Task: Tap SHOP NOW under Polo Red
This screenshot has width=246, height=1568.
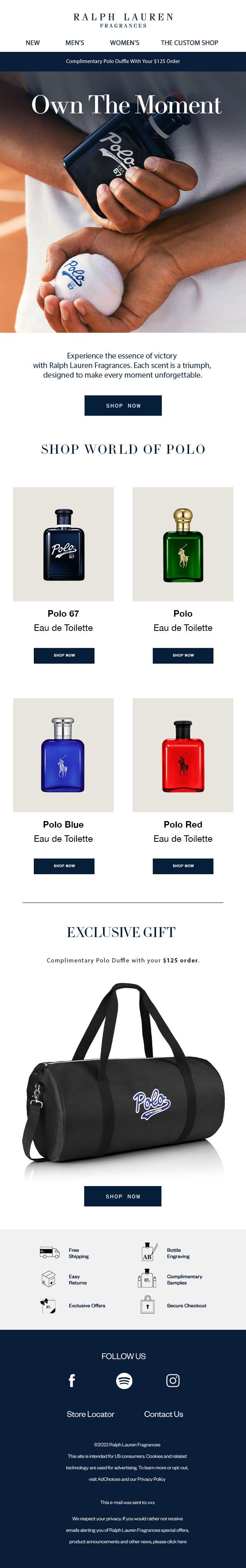Action: click(x=183, y=866)
